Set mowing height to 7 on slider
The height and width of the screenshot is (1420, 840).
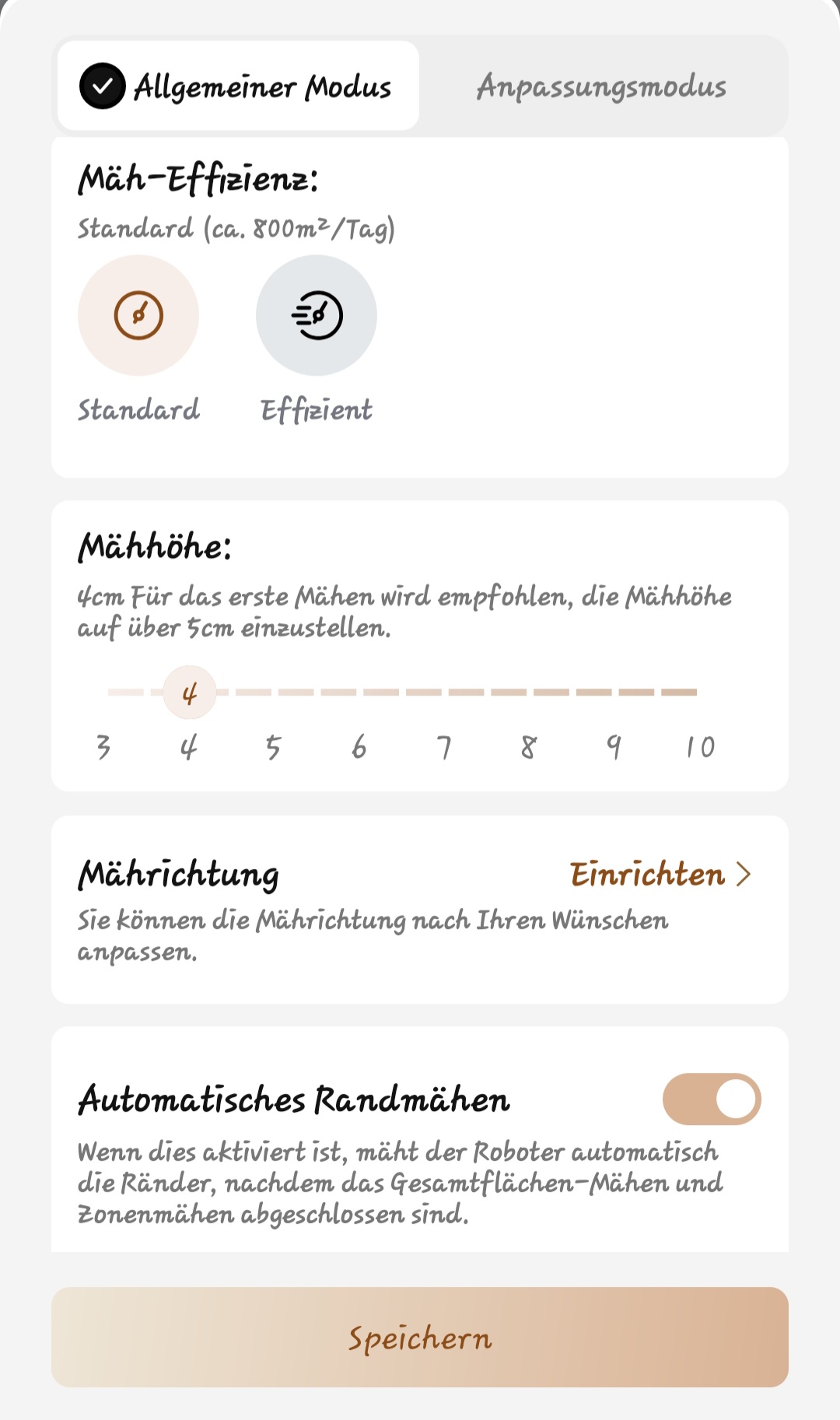445,692
